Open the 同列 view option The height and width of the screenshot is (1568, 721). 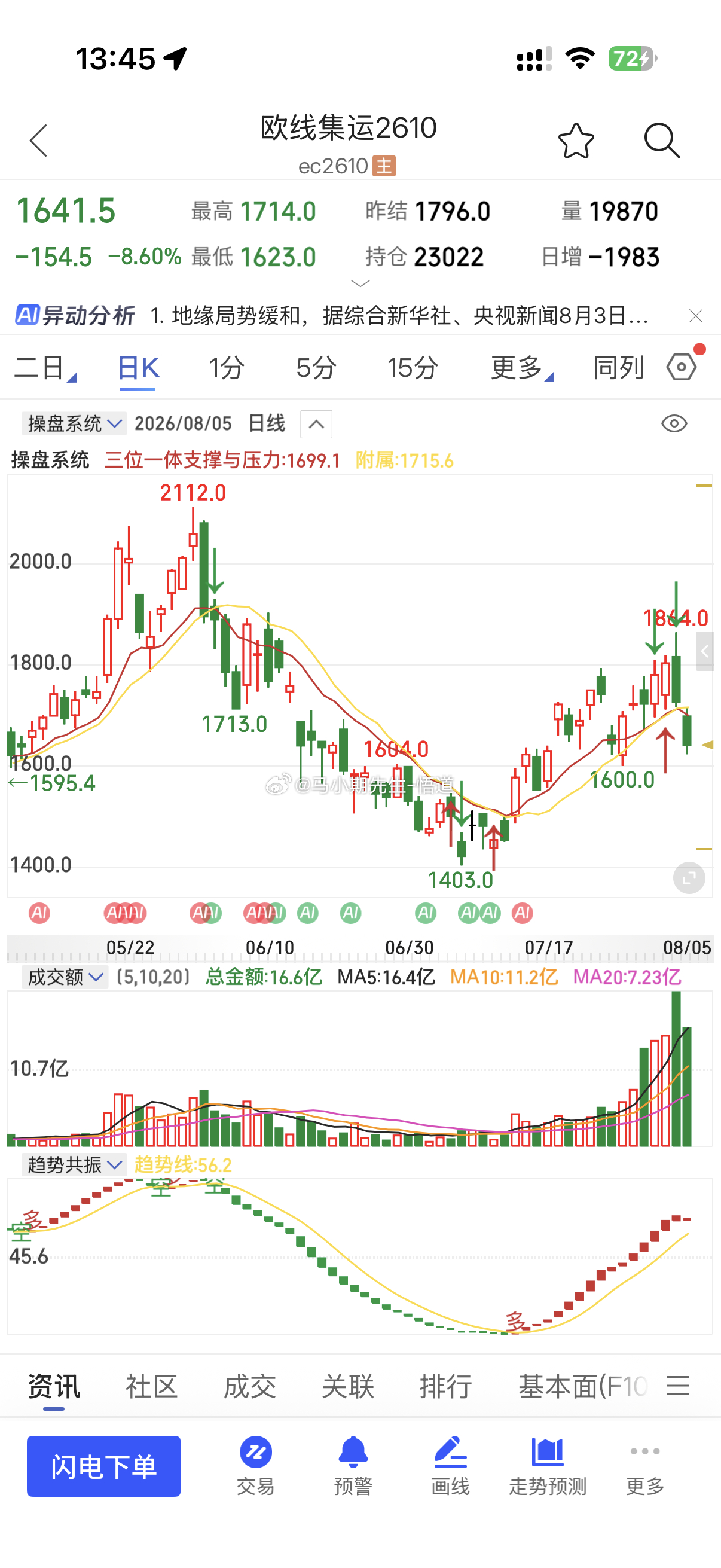(618, 368)
